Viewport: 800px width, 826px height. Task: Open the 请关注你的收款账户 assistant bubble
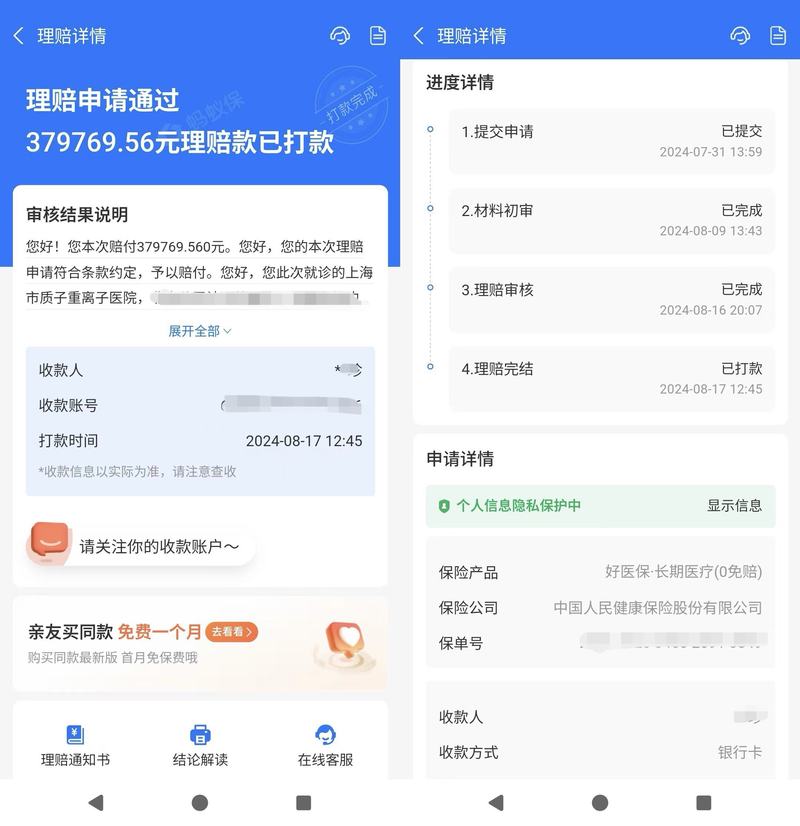point(140,546)
